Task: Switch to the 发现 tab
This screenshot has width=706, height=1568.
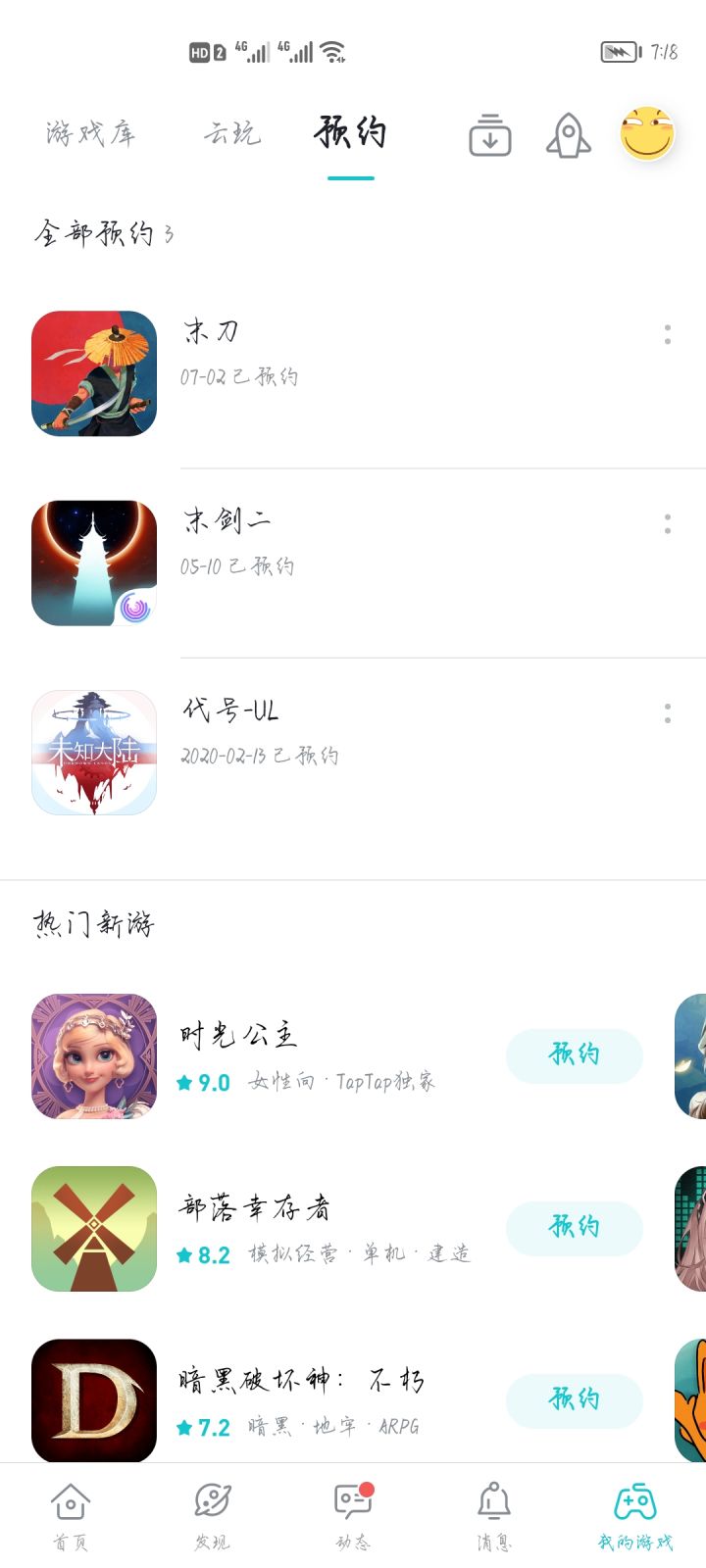Action: (212, 1515)
